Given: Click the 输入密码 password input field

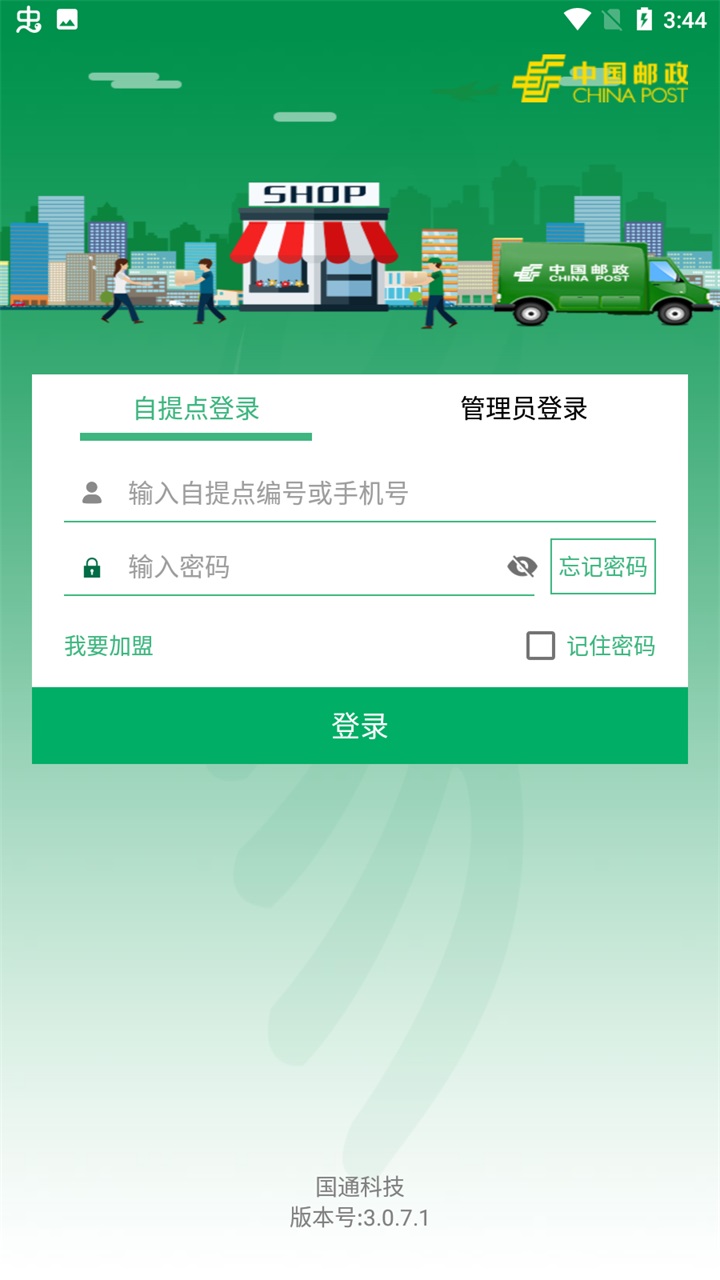Looking at the screenshot, I should [300, 567].
